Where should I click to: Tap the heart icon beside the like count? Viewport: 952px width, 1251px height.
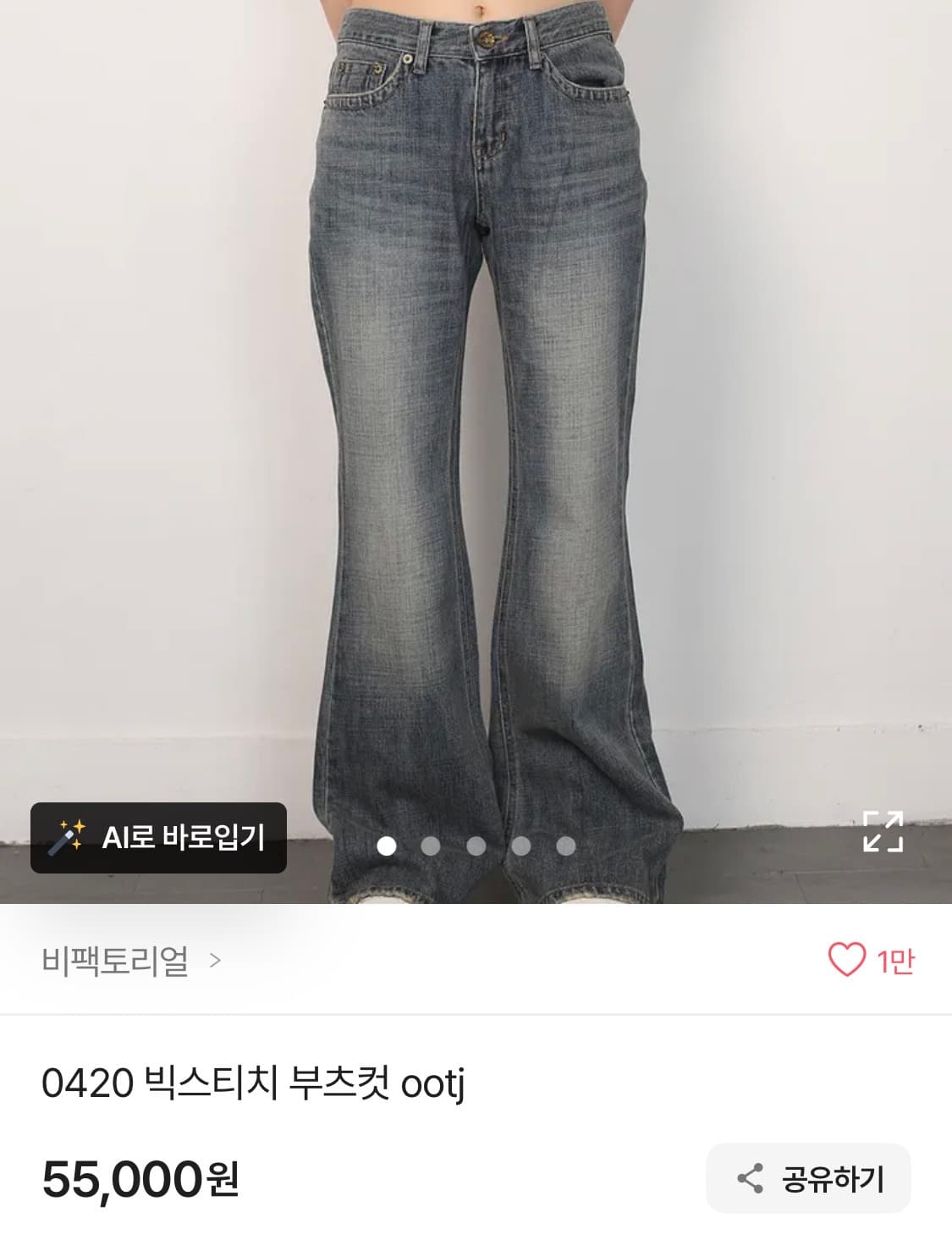(849, 961)
